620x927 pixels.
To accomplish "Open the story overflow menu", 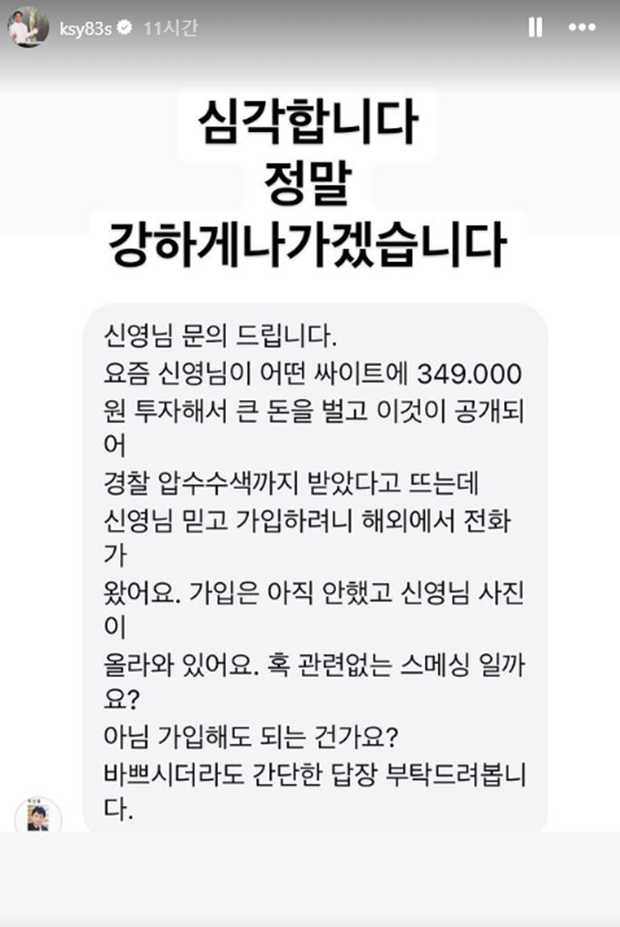I will click(x=581, y=28).
